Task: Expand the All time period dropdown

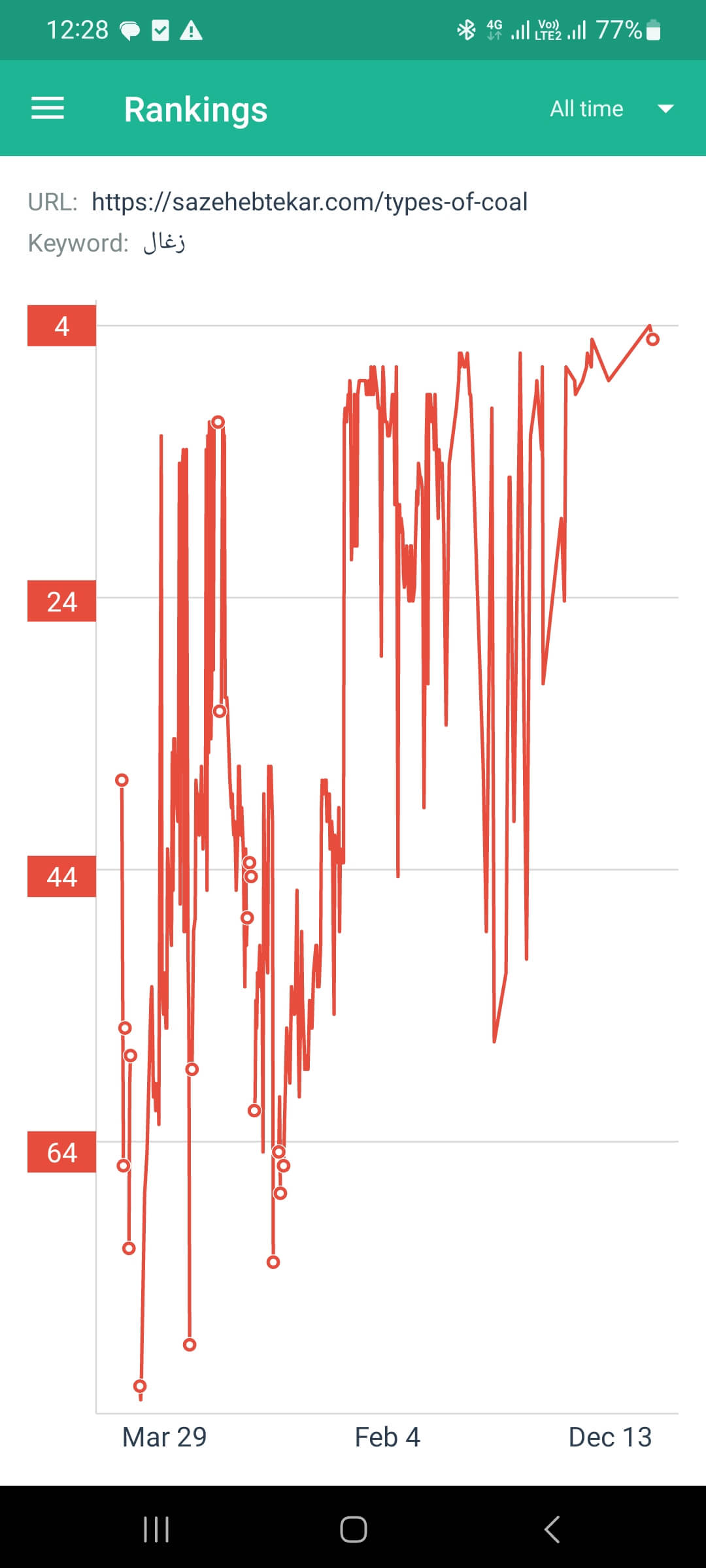Action: tap(611, 108)
